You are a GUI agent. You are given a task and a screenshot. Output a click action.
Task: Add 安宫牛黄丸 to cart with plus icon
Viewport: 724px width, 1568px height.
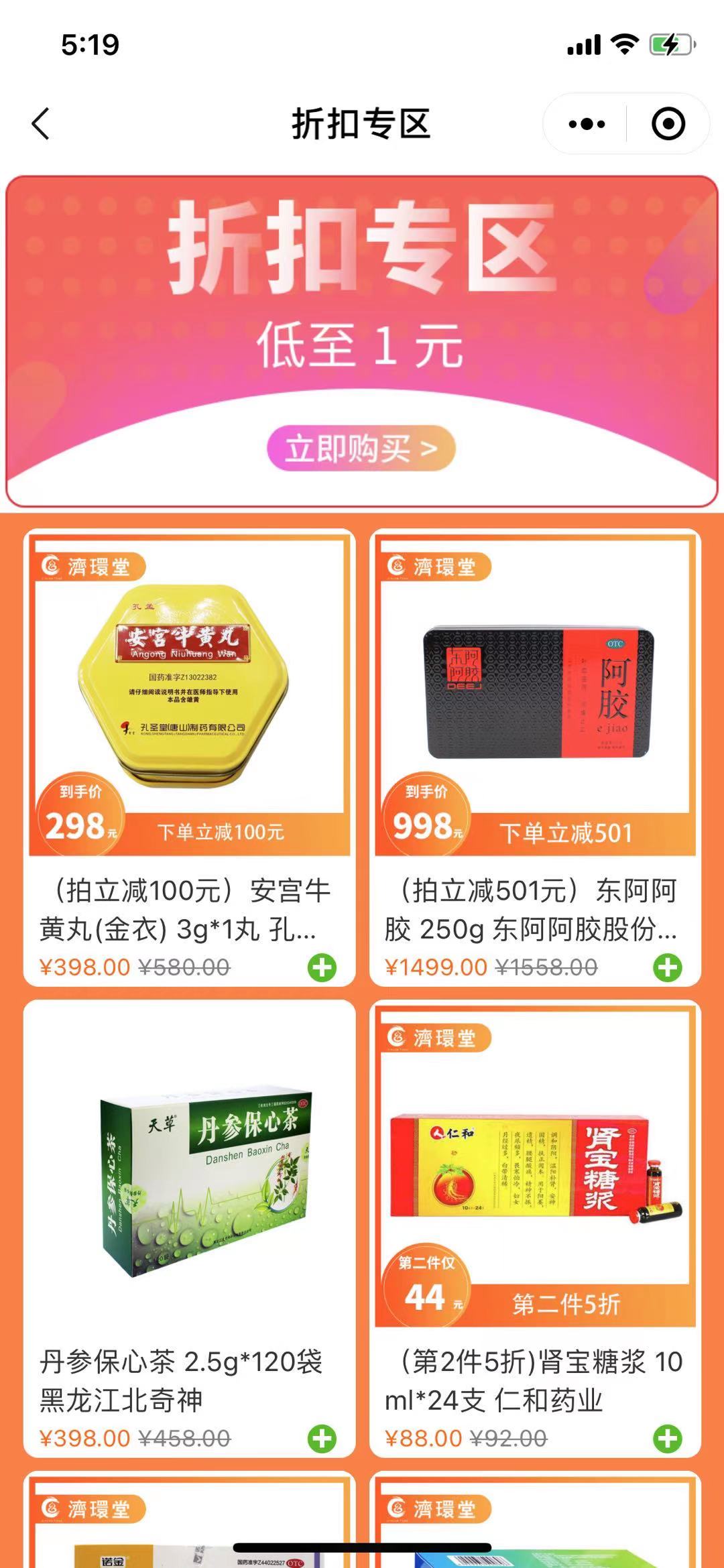[x=322, y=967]
